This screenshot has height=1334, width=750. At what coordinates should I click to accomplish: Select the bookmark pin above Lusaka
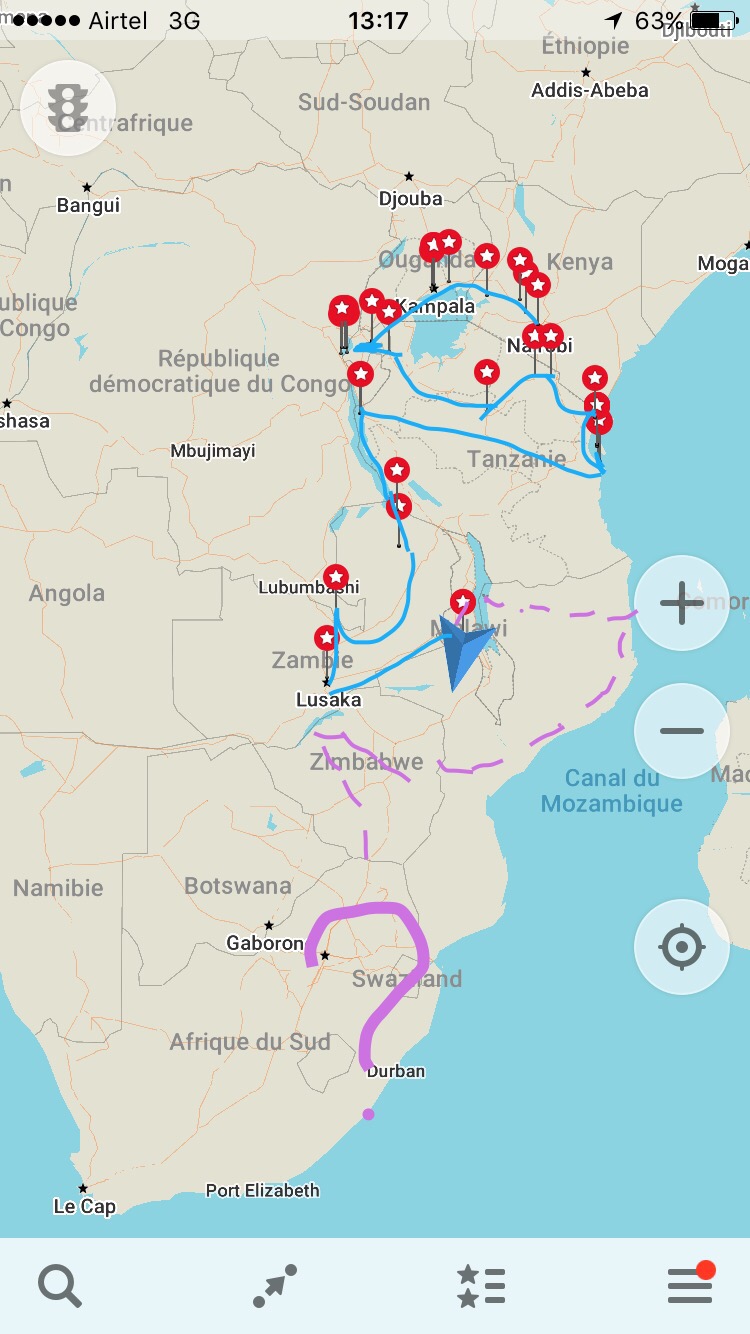coord(326,638)
